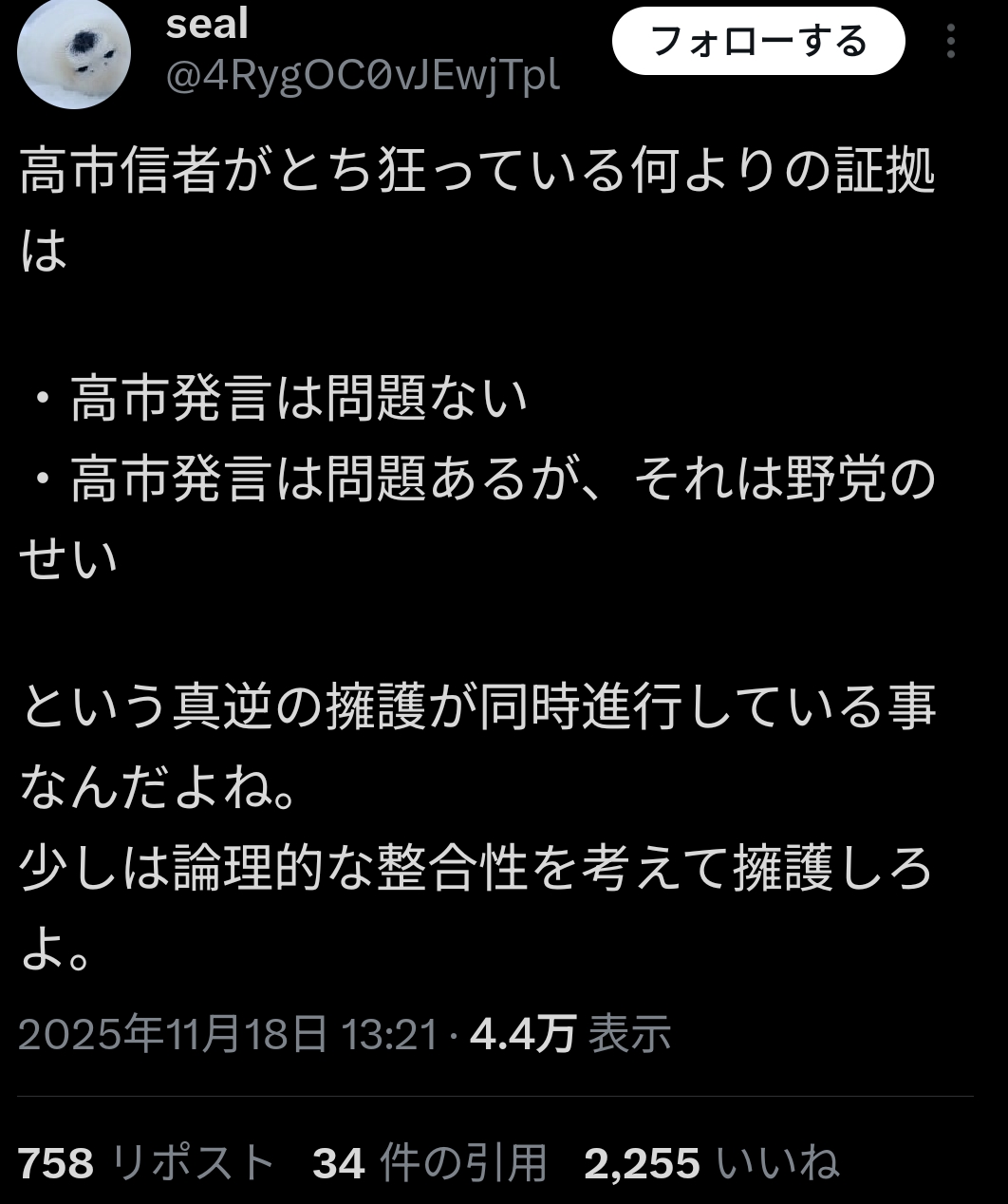Open the post overflow menu
Screen dimensions: 1008x1204
coord(951,42)
